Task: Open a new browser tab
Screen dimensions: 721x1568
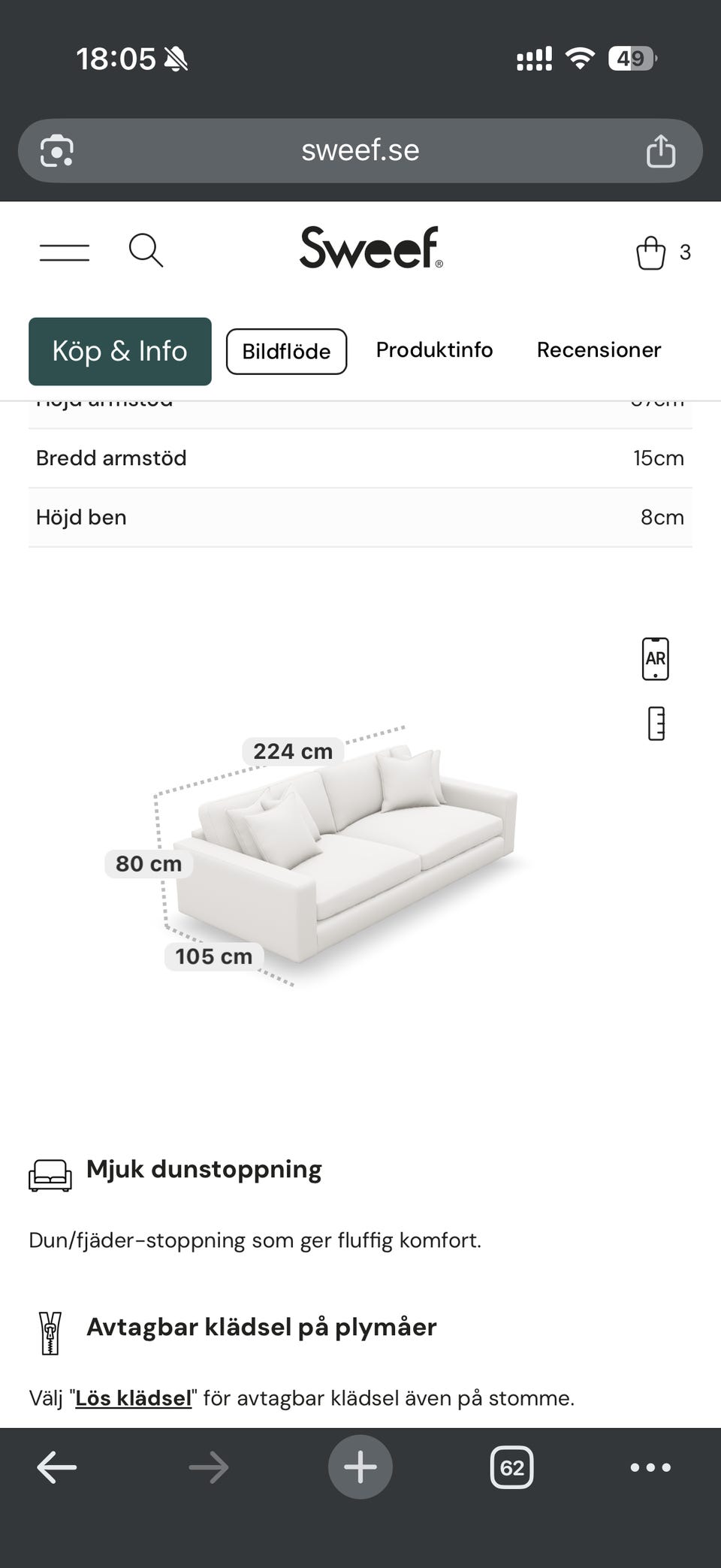Action: pyautogui.click(x=360, y=1467)
